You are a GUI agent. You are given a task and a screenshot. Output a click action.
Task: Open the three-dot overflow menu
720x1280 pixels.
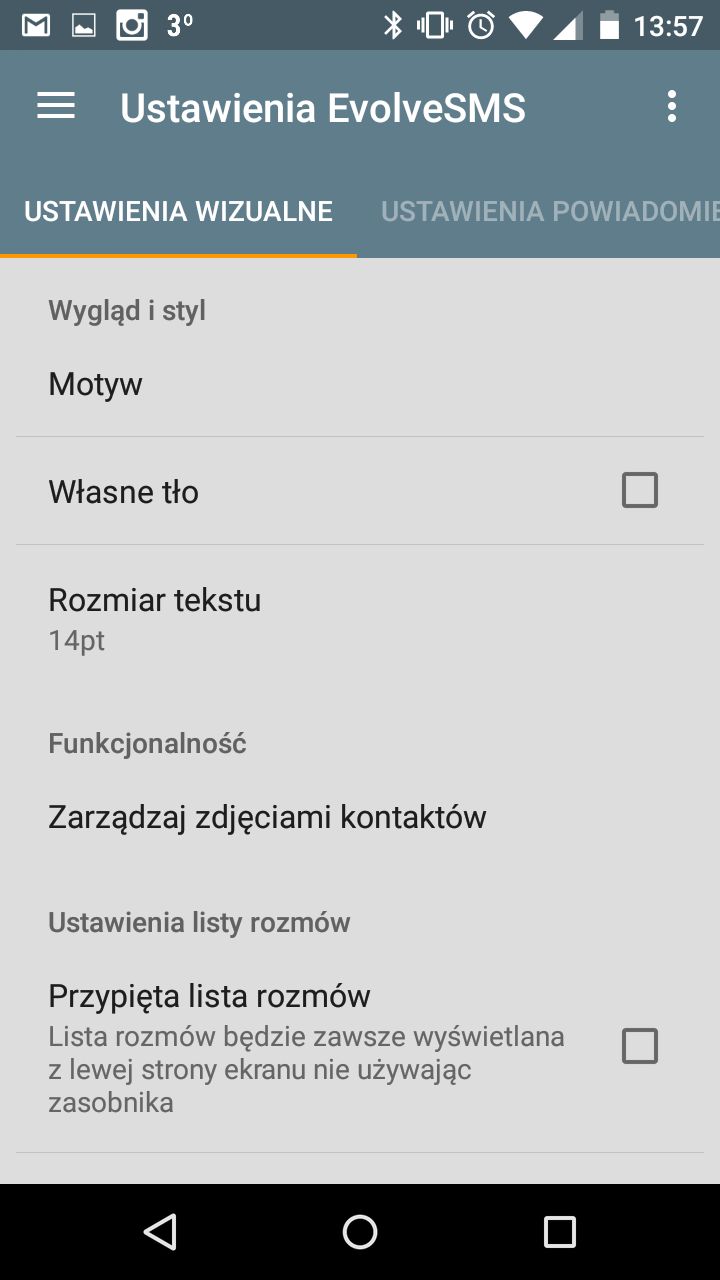click(x=672, y=106)
